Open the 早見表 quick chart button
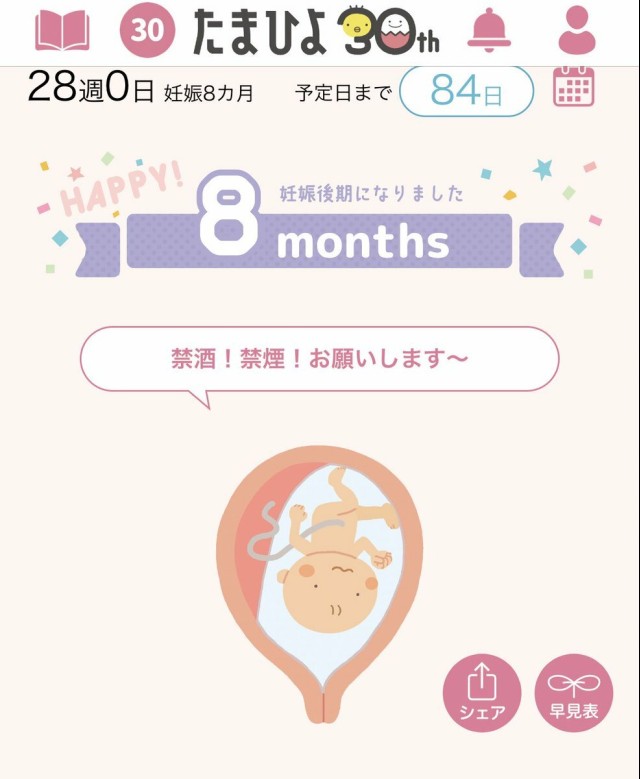 pyautogui.click(x=573, y=693)
